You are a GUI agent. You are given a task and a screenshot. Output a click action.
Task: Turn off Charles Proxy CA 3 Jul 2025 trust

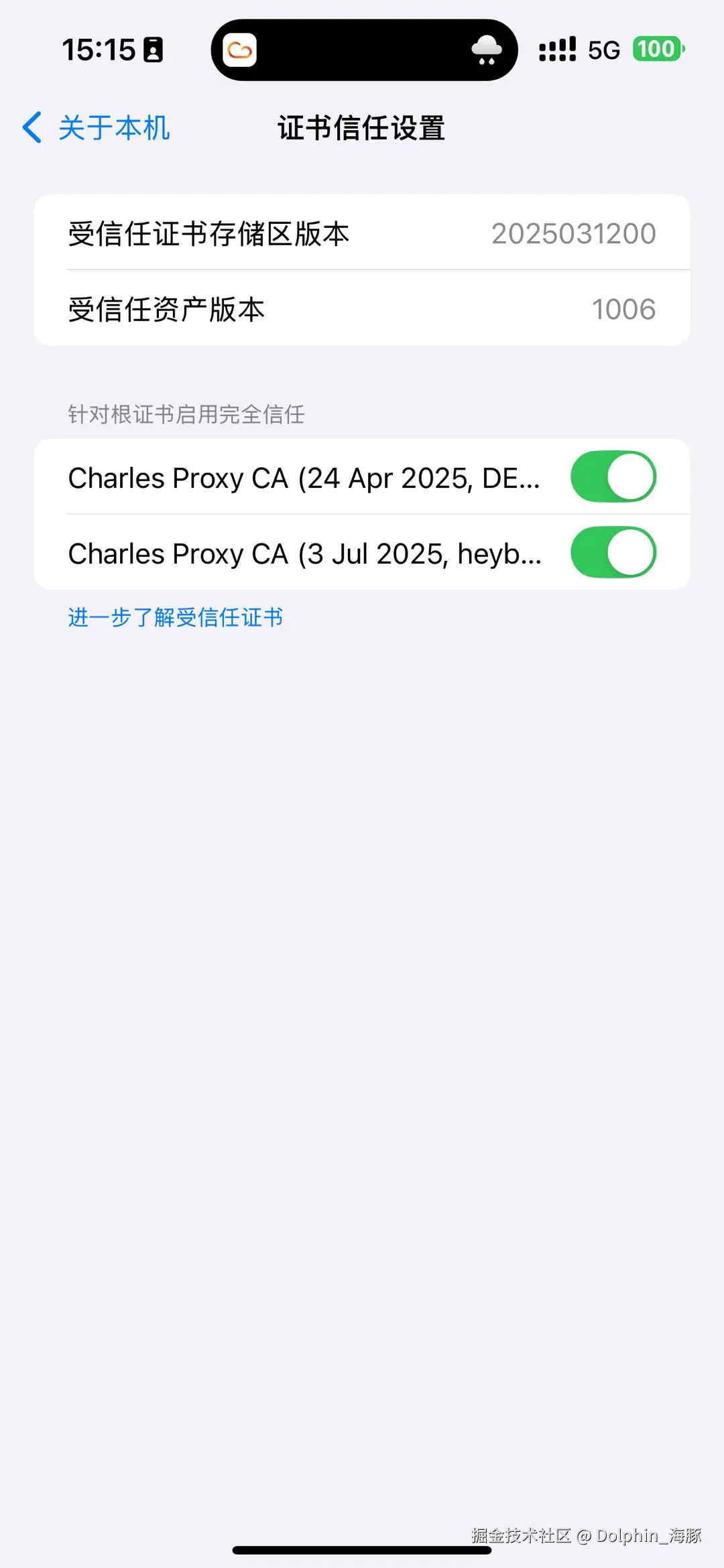coord(613,553)
